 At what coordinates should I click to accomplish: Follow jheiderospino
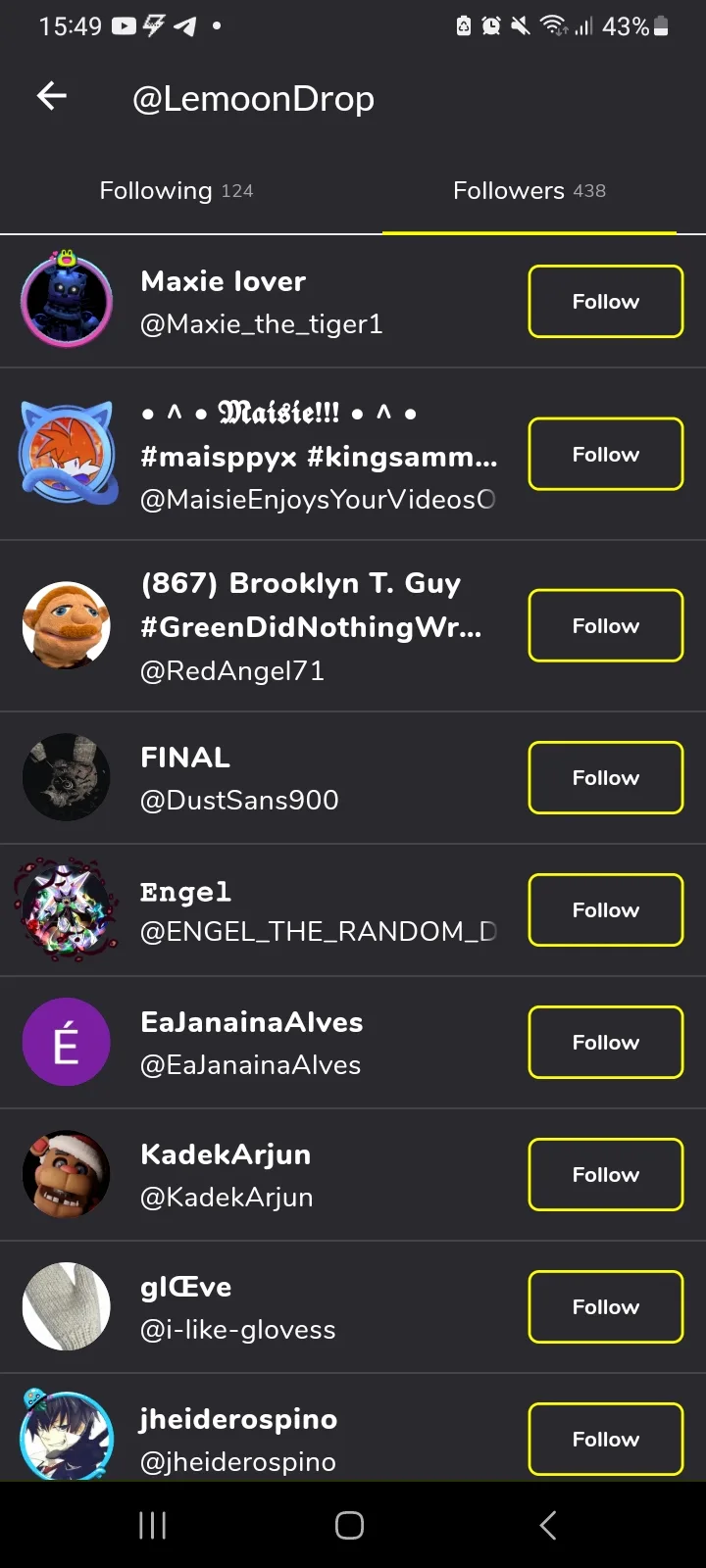click(605, 1439)
